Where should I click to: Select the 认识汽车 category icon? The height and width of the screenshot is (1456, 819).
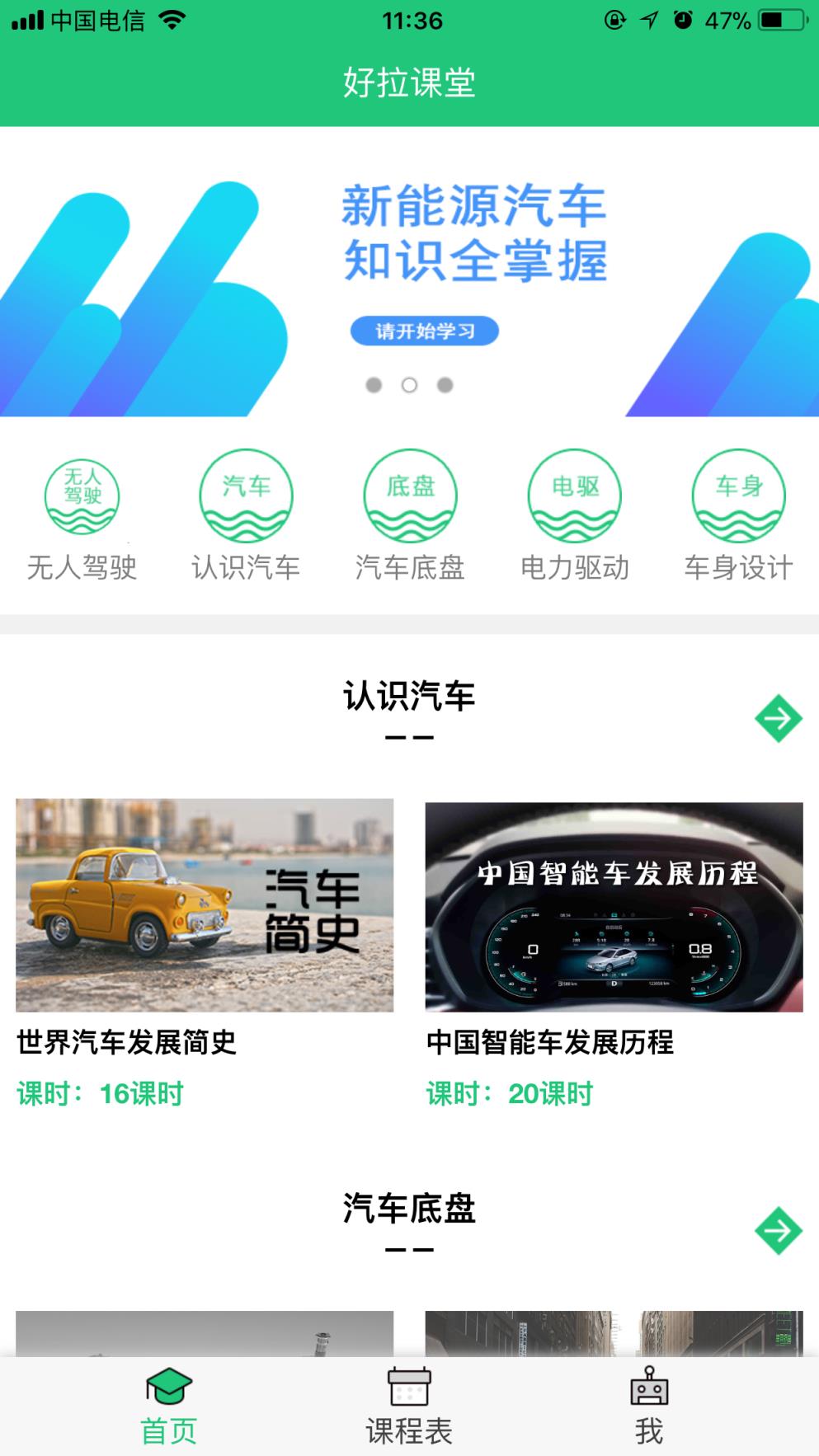point(247,496)
